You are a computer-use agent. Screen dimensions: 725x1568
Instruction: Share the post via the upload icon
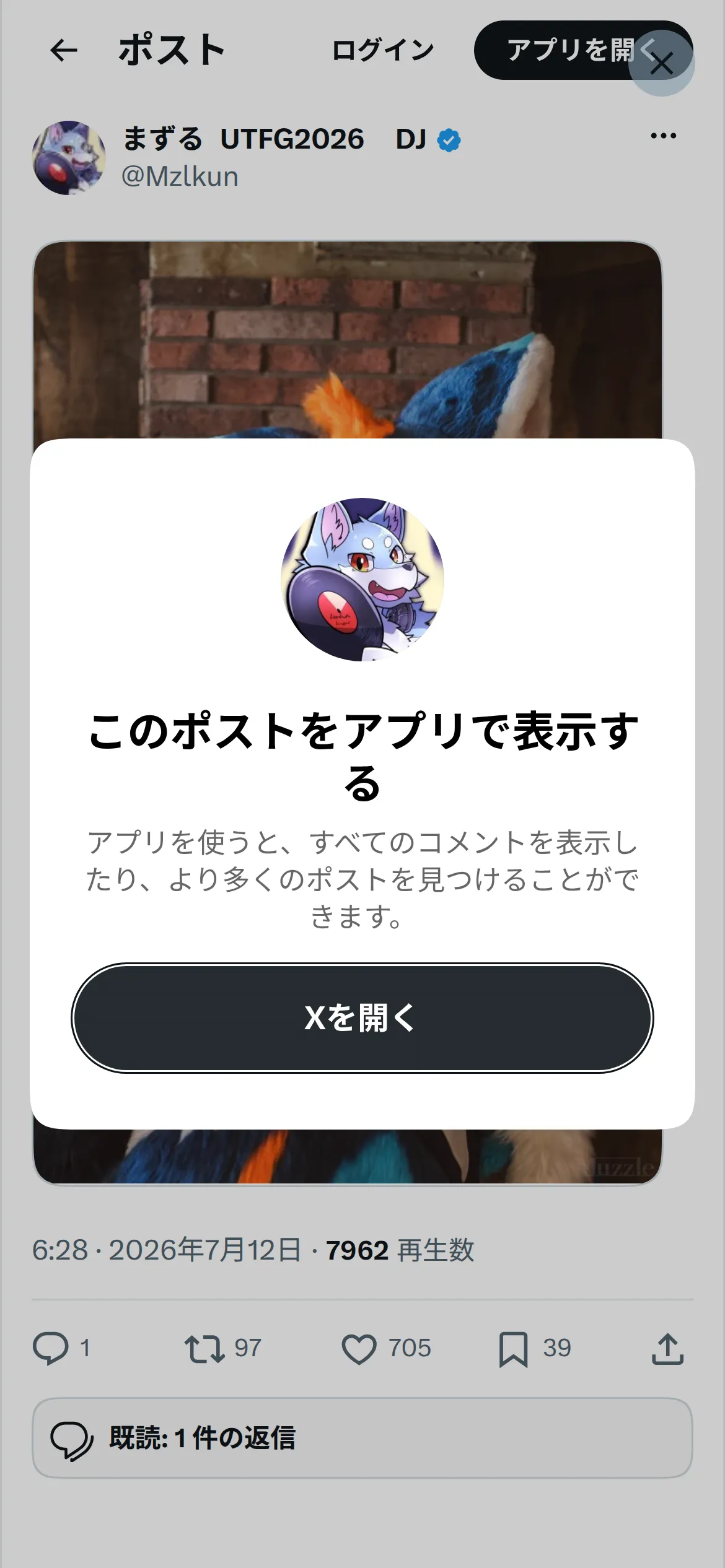pyautogui.click(x=667, y=1348)
